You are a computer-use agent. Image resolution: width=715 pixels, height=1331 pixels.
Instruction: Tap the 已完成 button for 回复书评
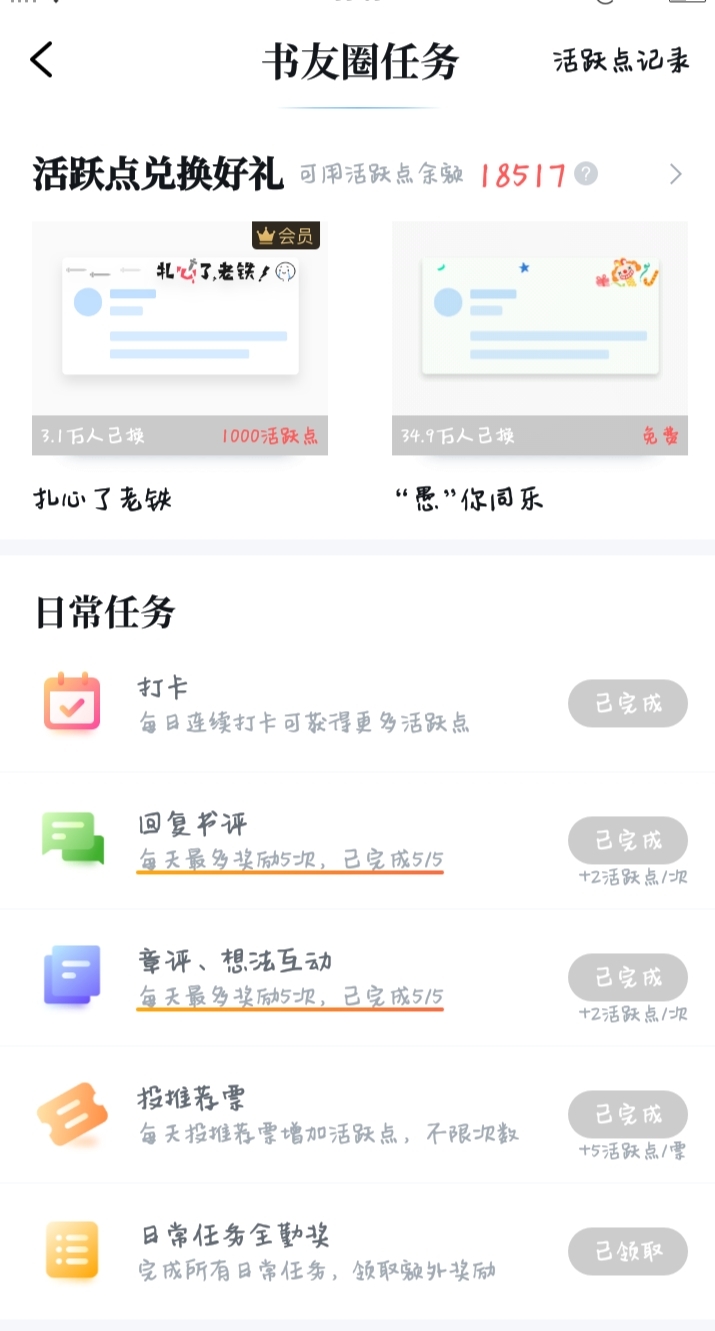tap(628, 840)
